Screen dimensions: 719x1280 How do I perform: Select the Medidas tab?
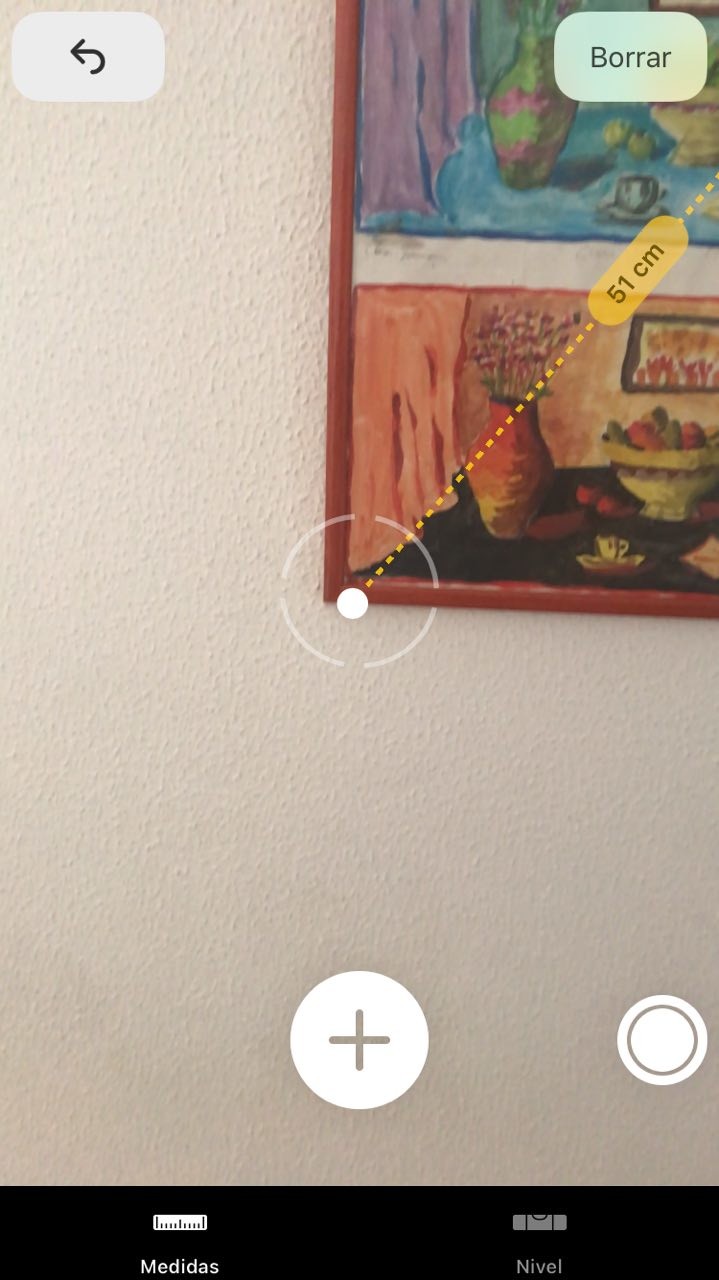(180, 1241)
